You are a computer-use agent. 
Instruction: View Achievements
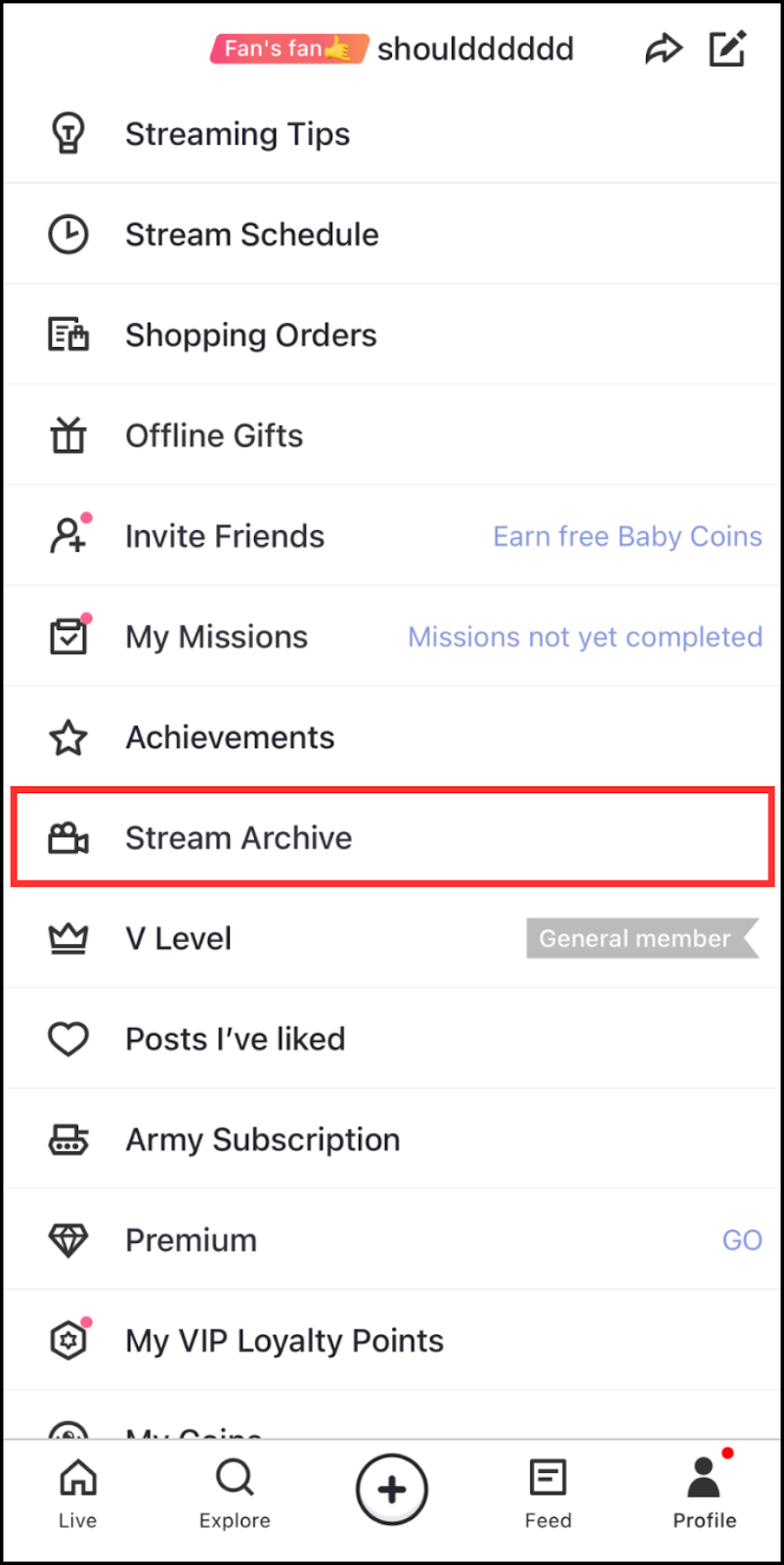pos(230,738)
